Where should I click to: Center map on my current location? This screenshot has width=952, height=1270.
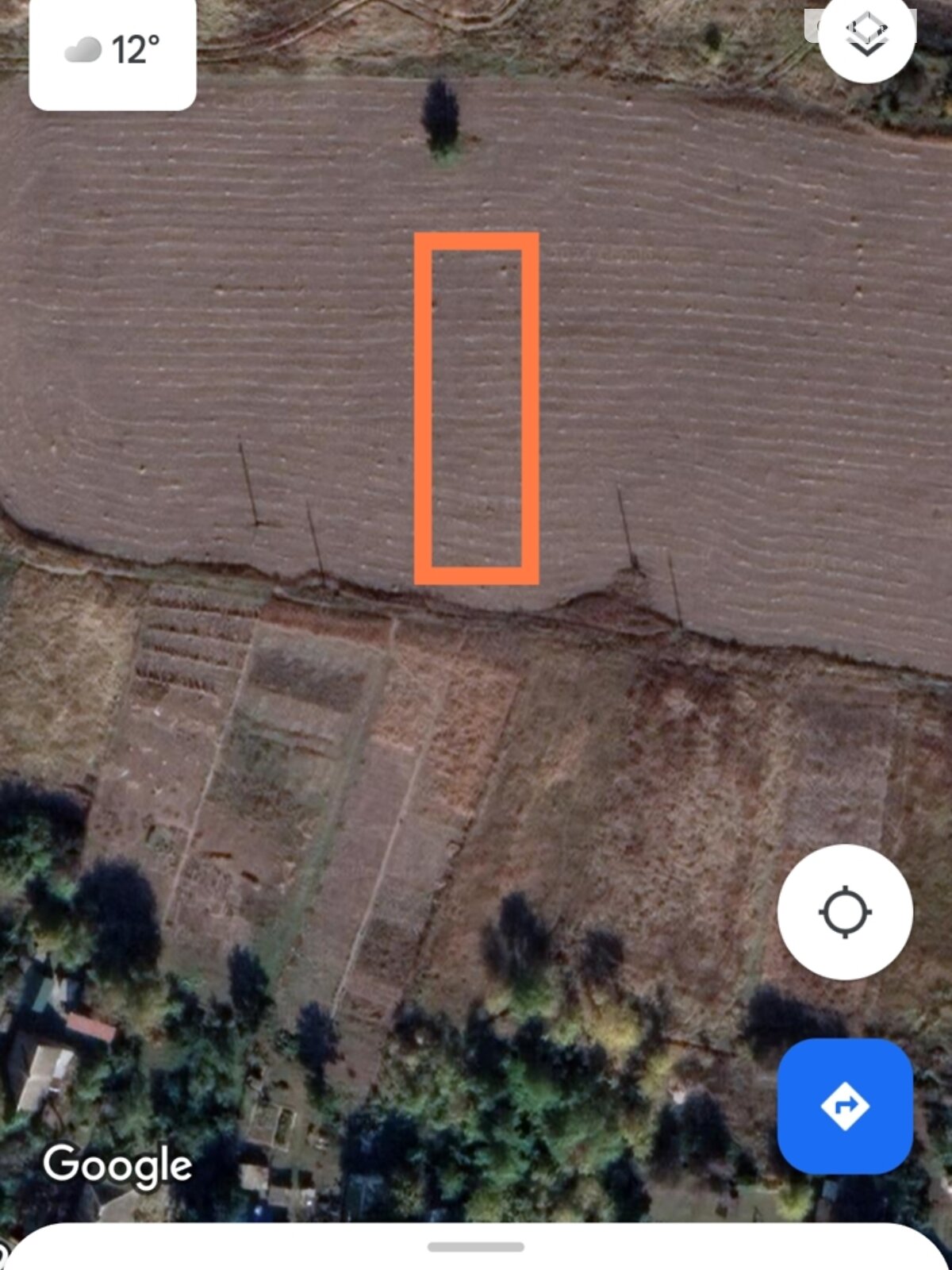(x=845, y=912)
